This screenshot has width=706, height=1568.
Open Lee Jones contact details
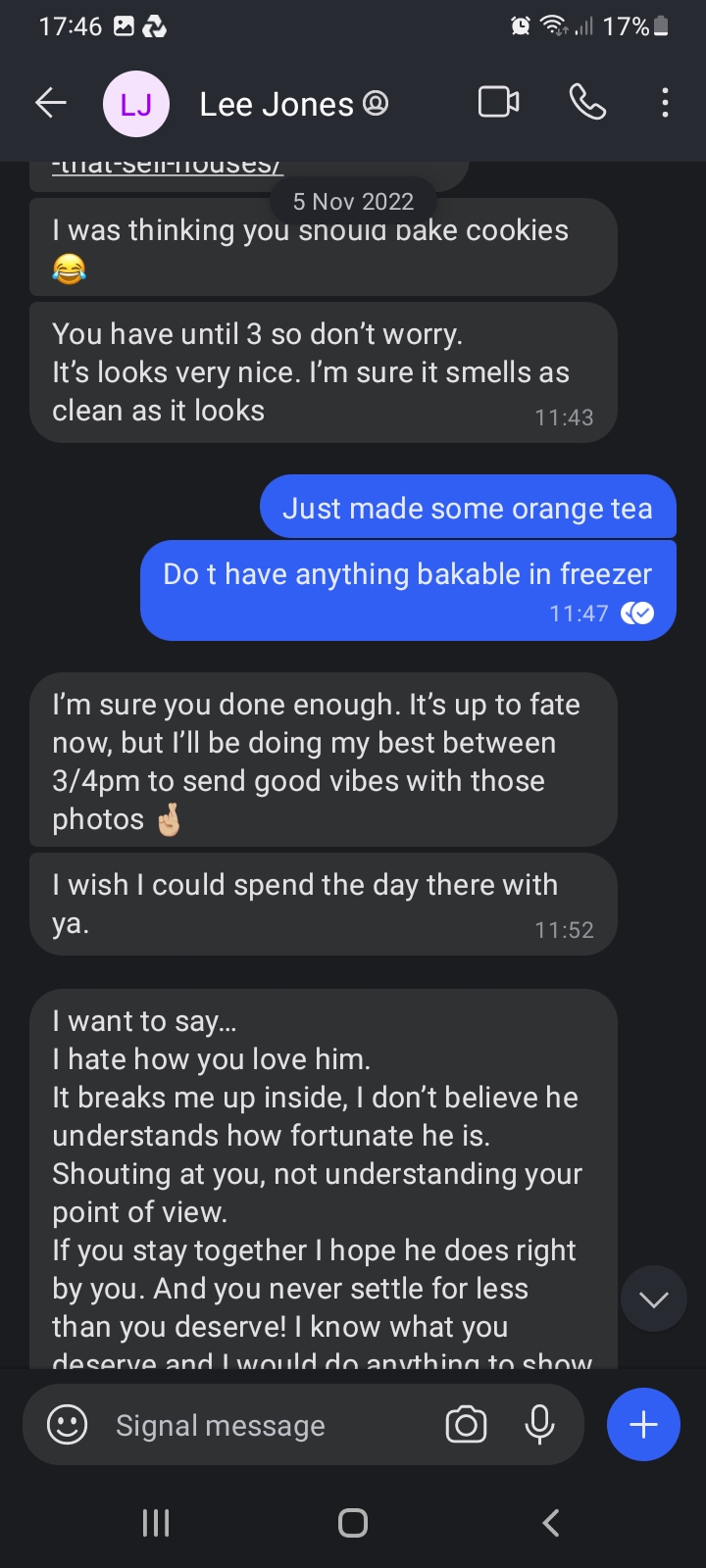pyautogui.click(x=277, y=104)
